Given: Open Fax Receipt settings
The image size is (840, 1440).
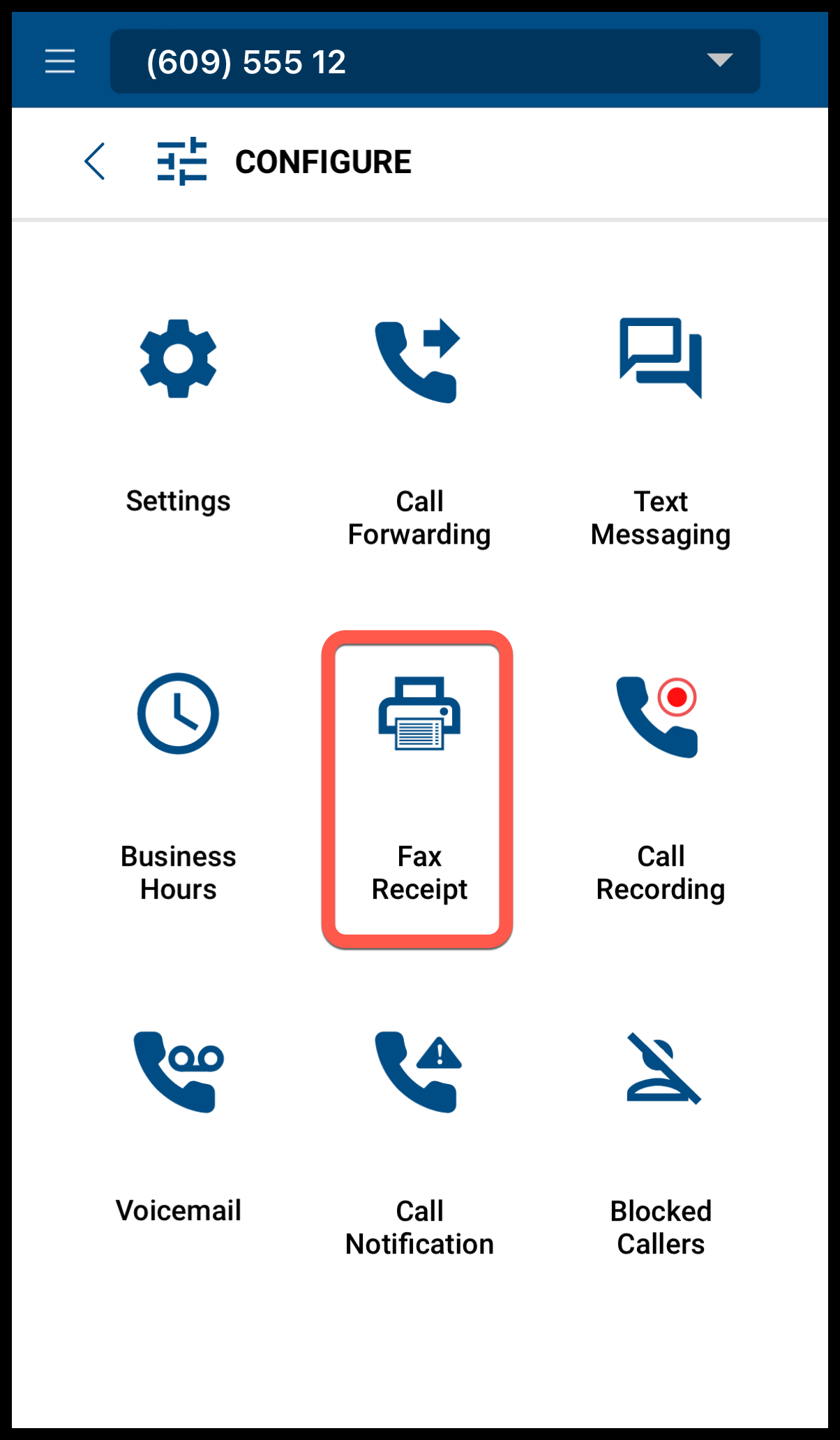Looking at the screenshot, I should [x=418, y=789].
